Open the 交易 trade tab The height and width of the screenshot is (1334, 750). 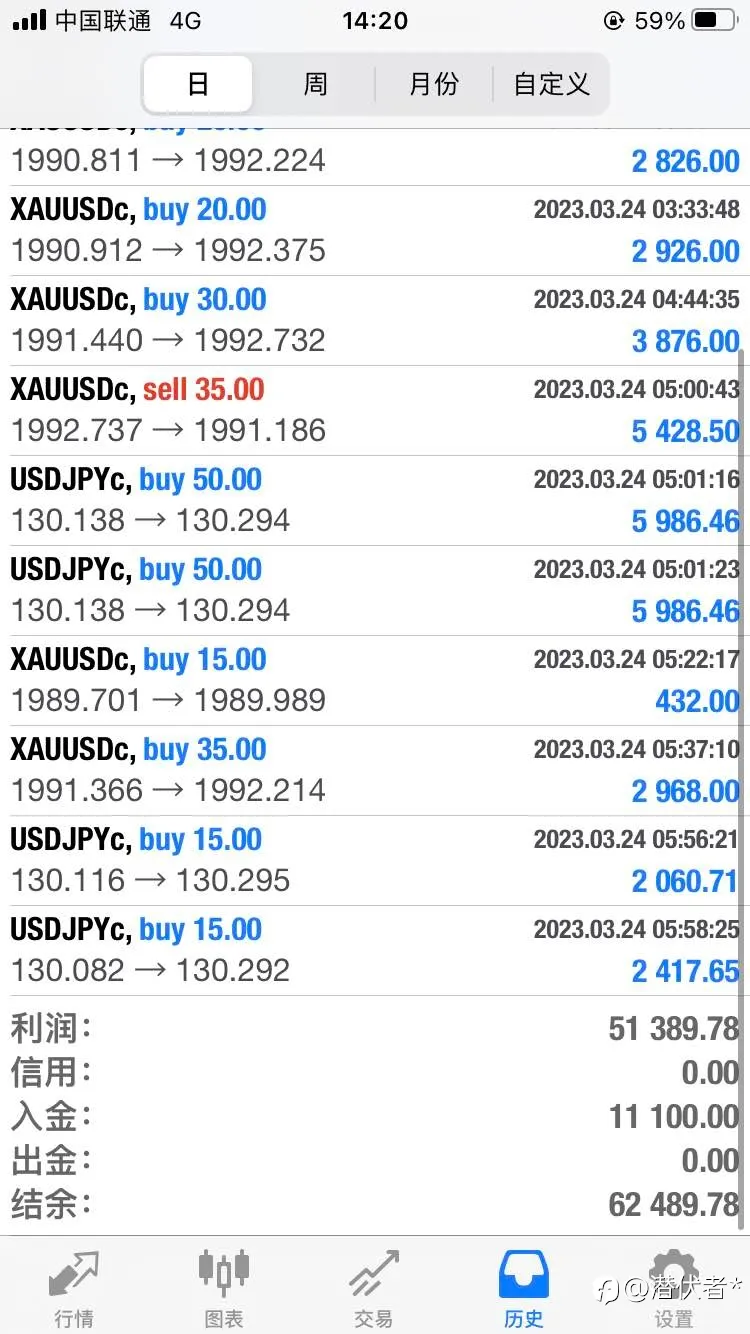tap(374, 1288)
